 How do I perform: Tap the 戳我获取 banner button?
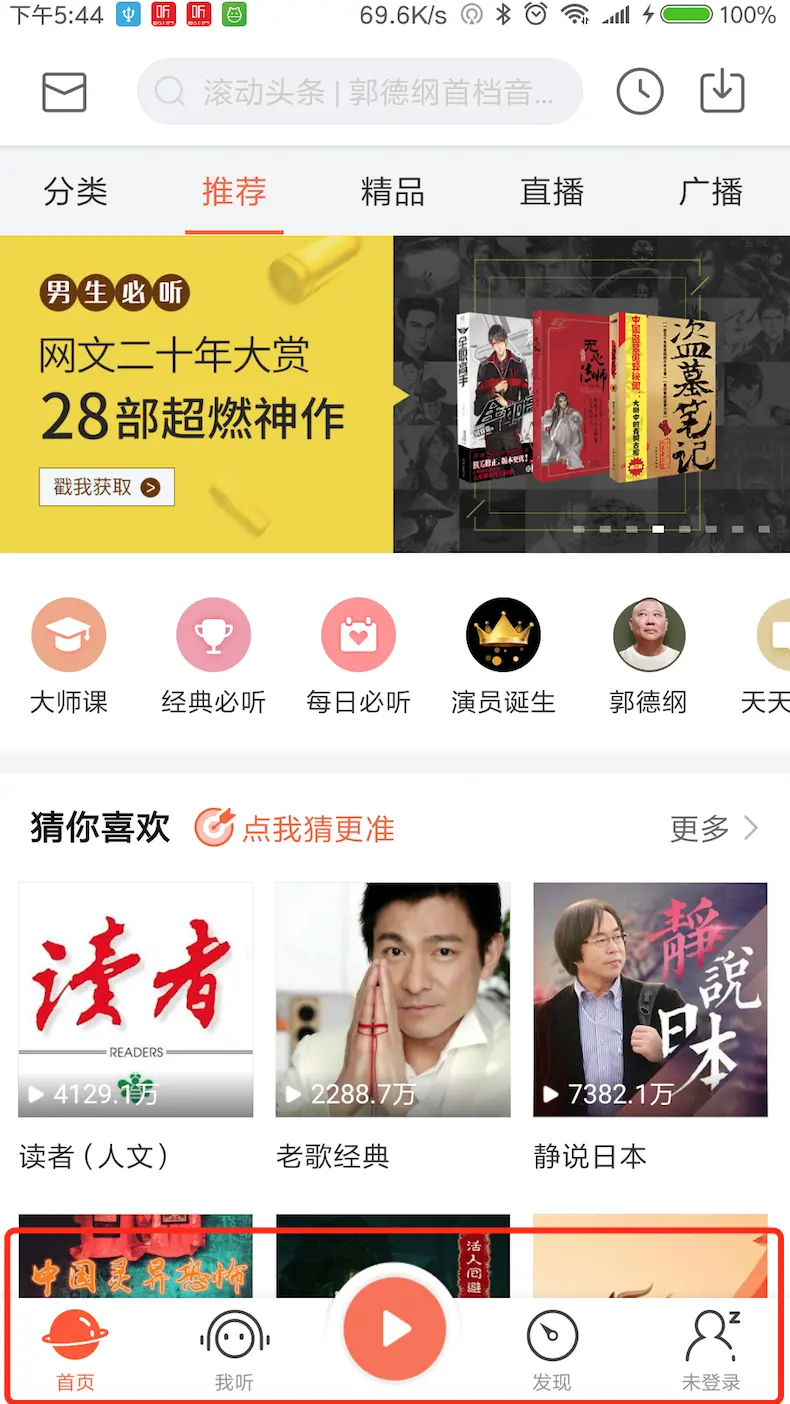coord(107,487)
